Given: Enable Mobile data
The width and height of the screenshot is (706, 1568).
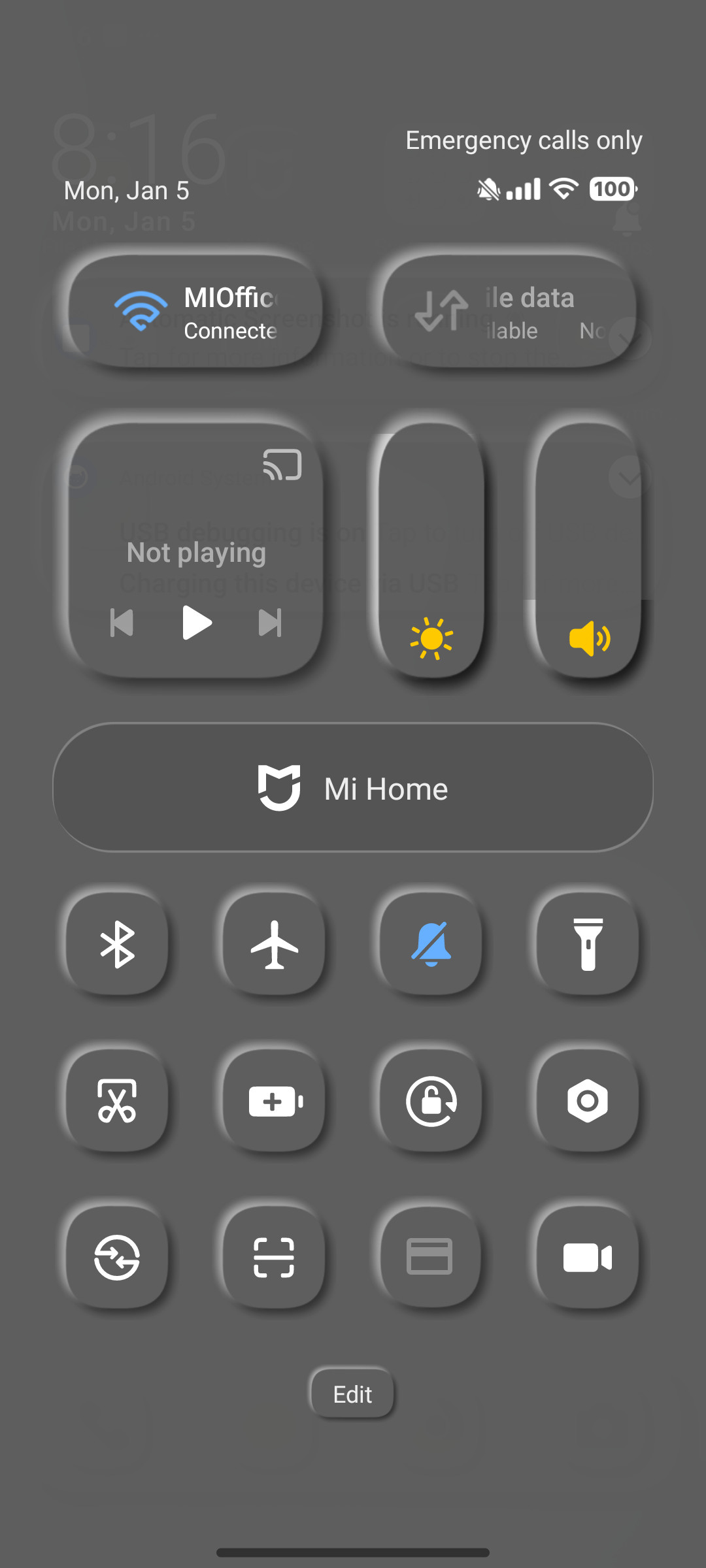Looking at the screenshot, I should (509, 312).
